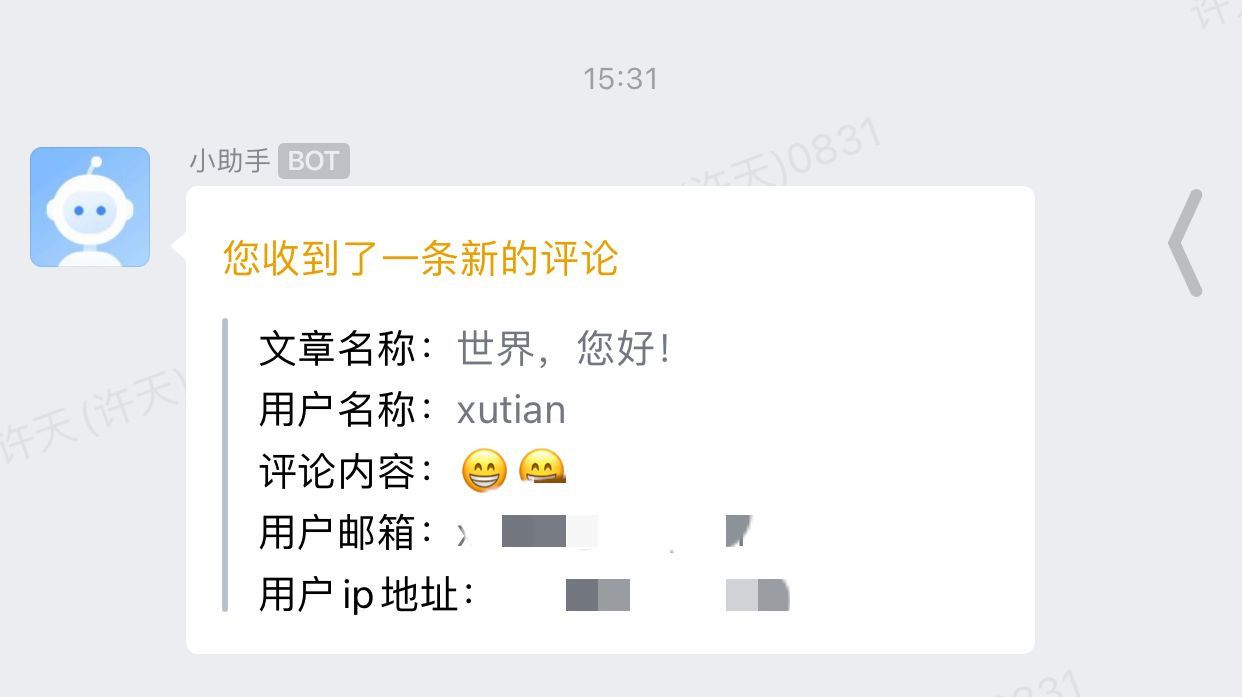The height and width of the screenshot is (697, 1242).
Task: Tap the side panel arrow handle
Action: (x=1186, y=243)
